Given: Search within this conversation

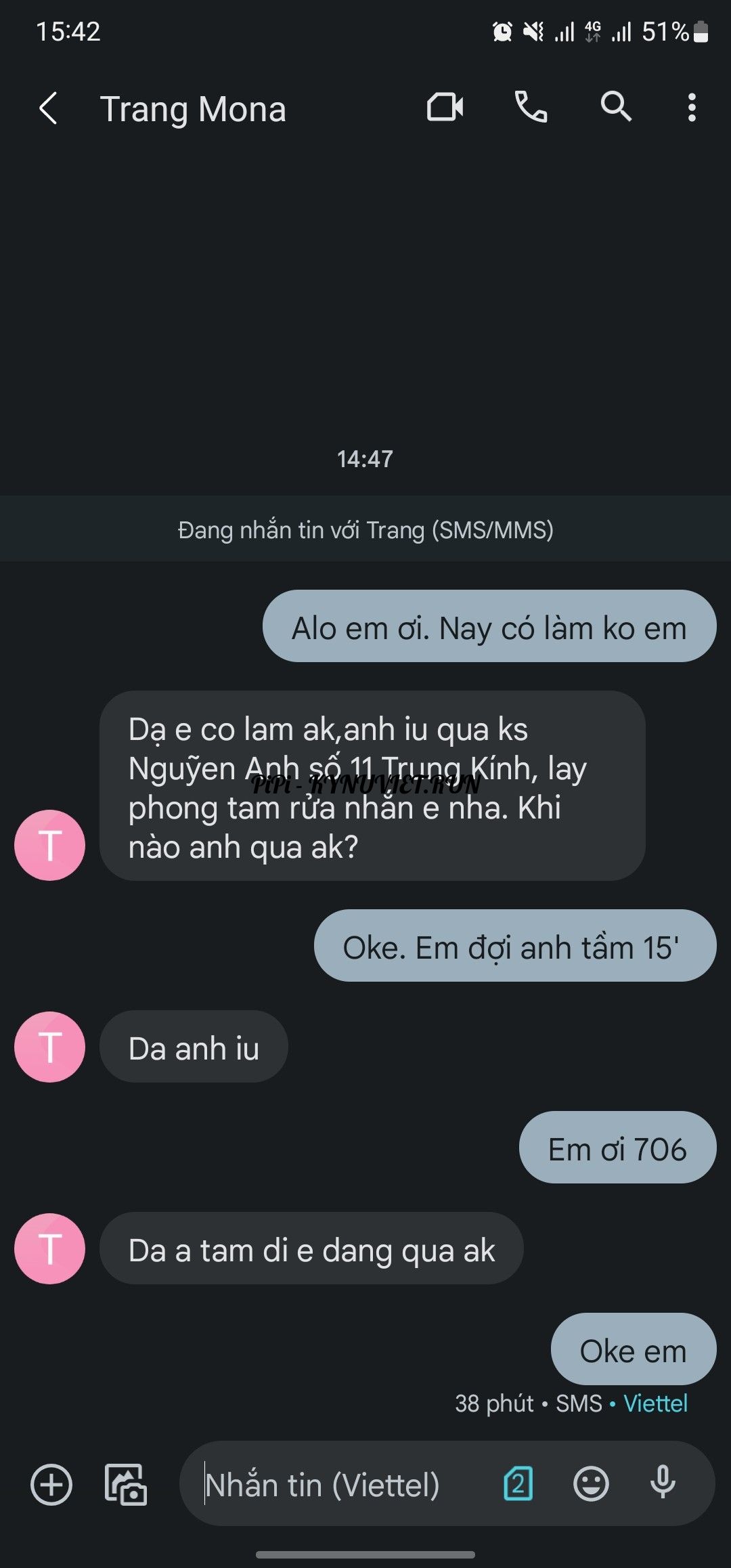Looking at the screenshot, I should point(615,107).
